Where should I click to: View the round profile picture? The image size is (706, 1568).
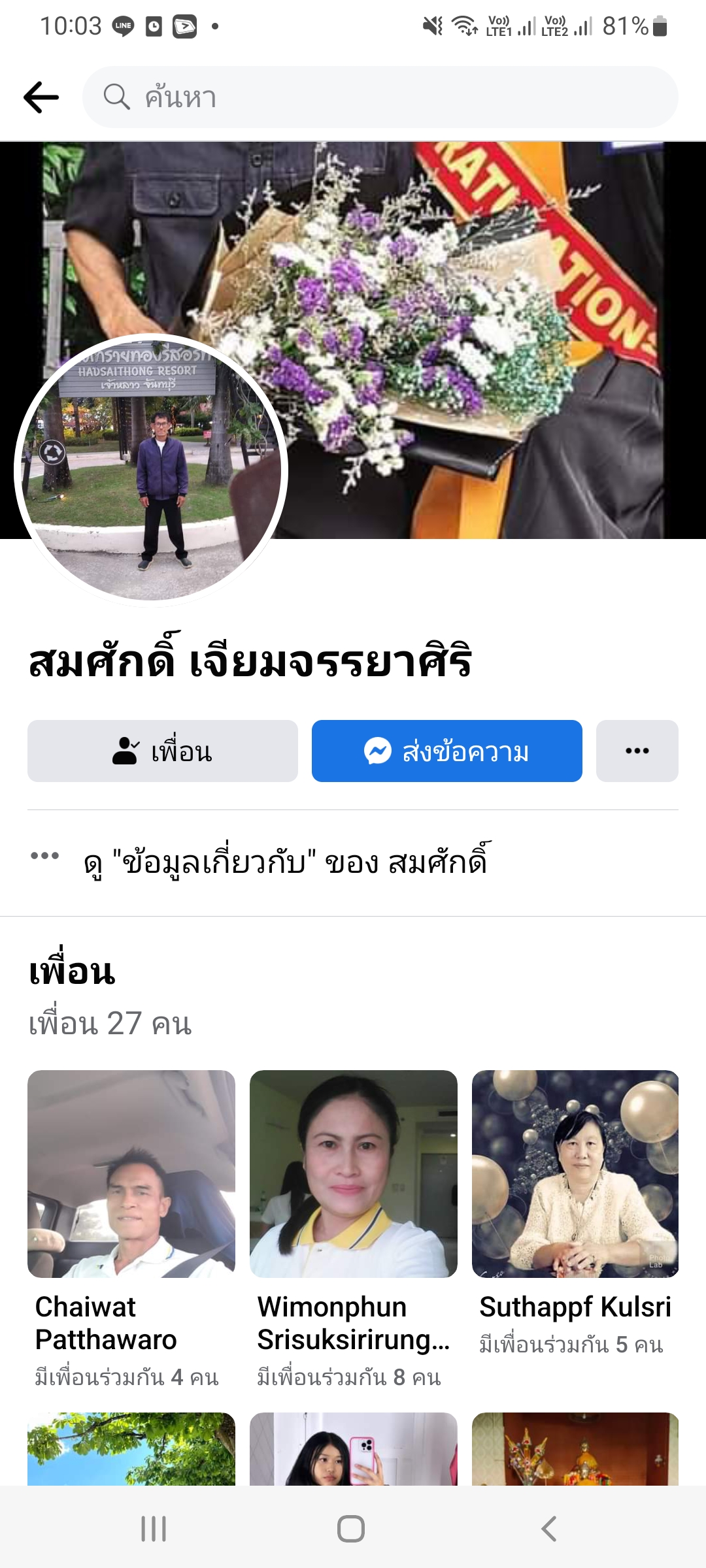pyautogui.click(x=151, y=470)
